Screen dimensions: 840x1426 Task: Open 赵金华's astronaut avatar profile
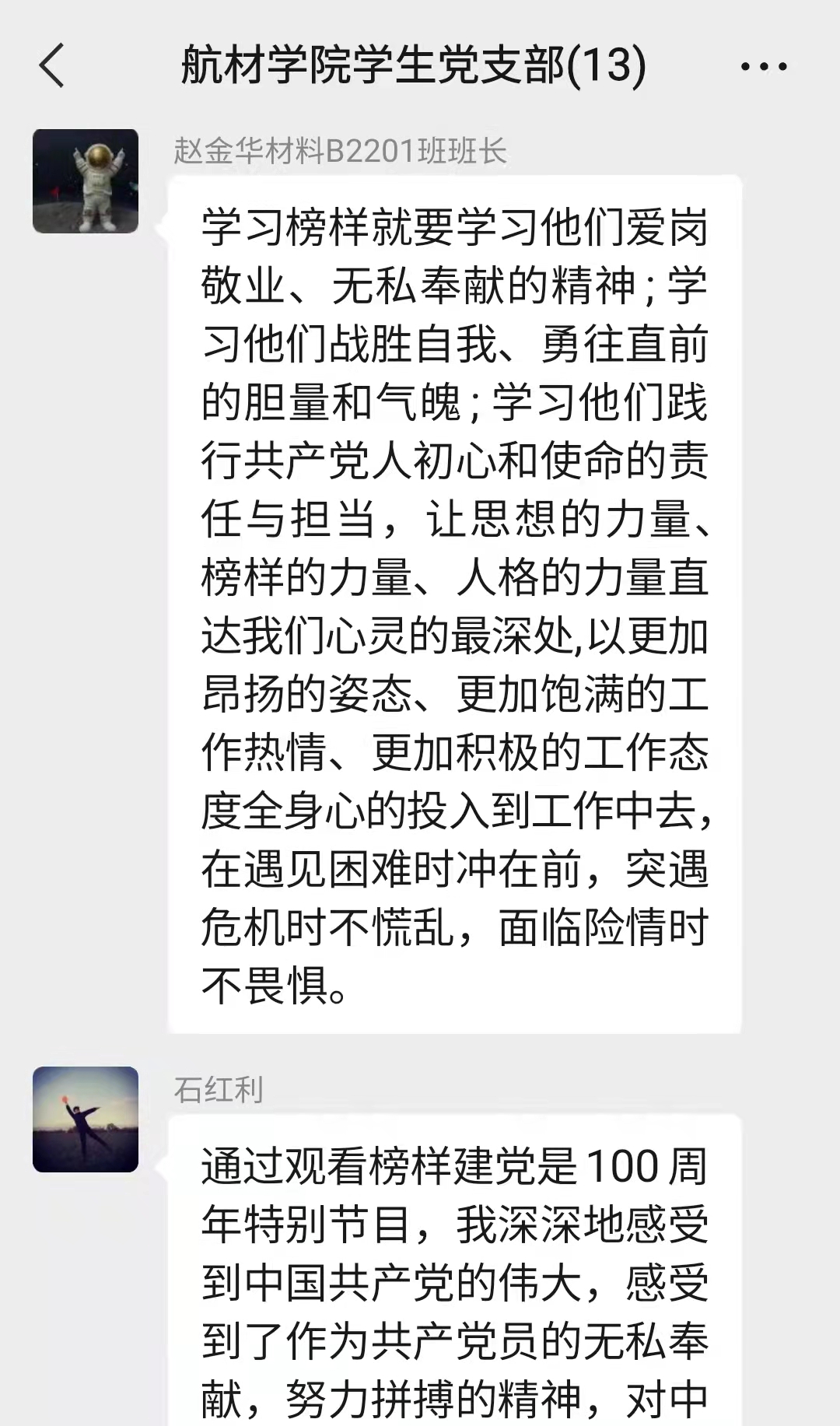86,181
